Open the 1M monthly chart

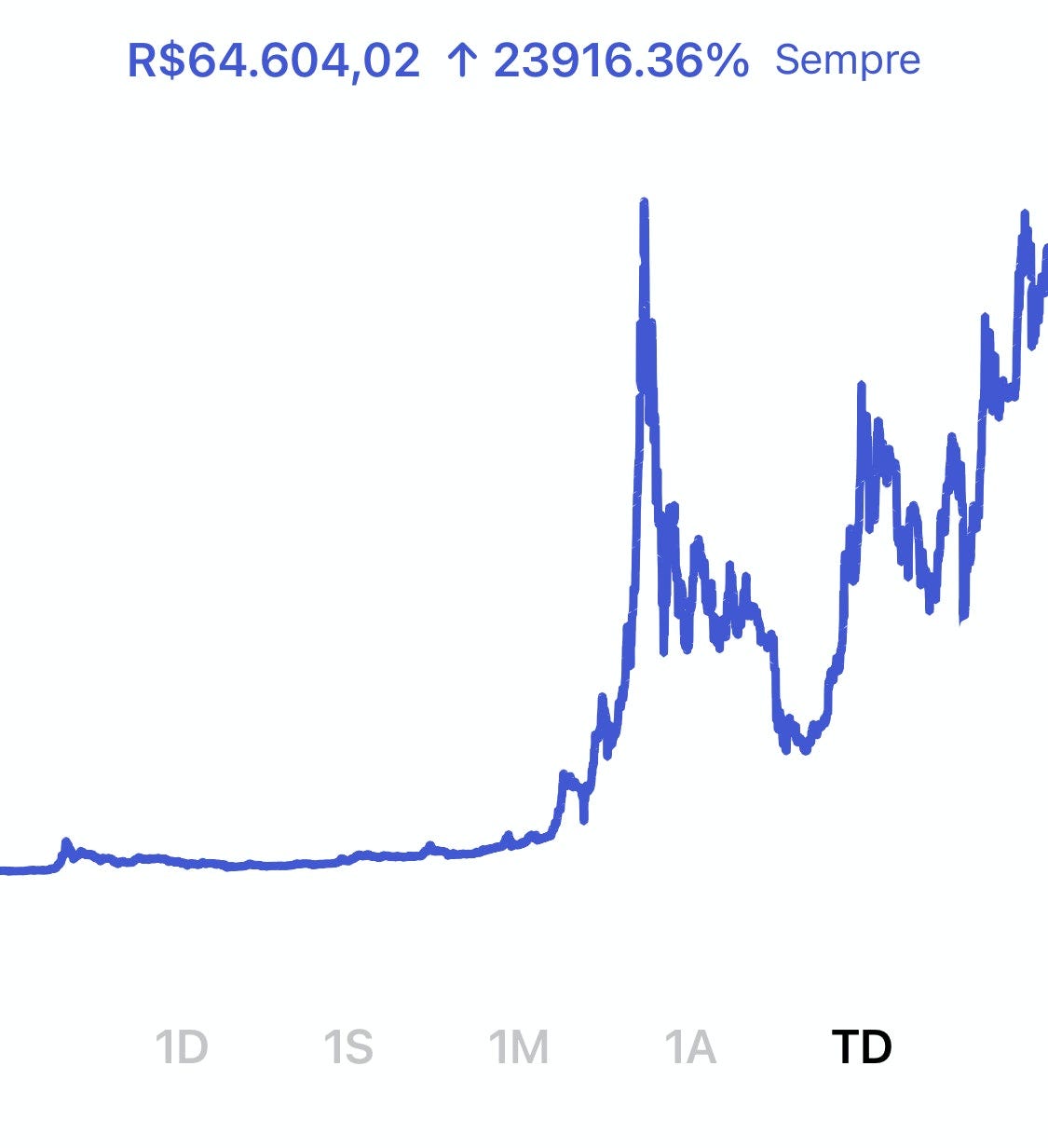click(518, 1047)
